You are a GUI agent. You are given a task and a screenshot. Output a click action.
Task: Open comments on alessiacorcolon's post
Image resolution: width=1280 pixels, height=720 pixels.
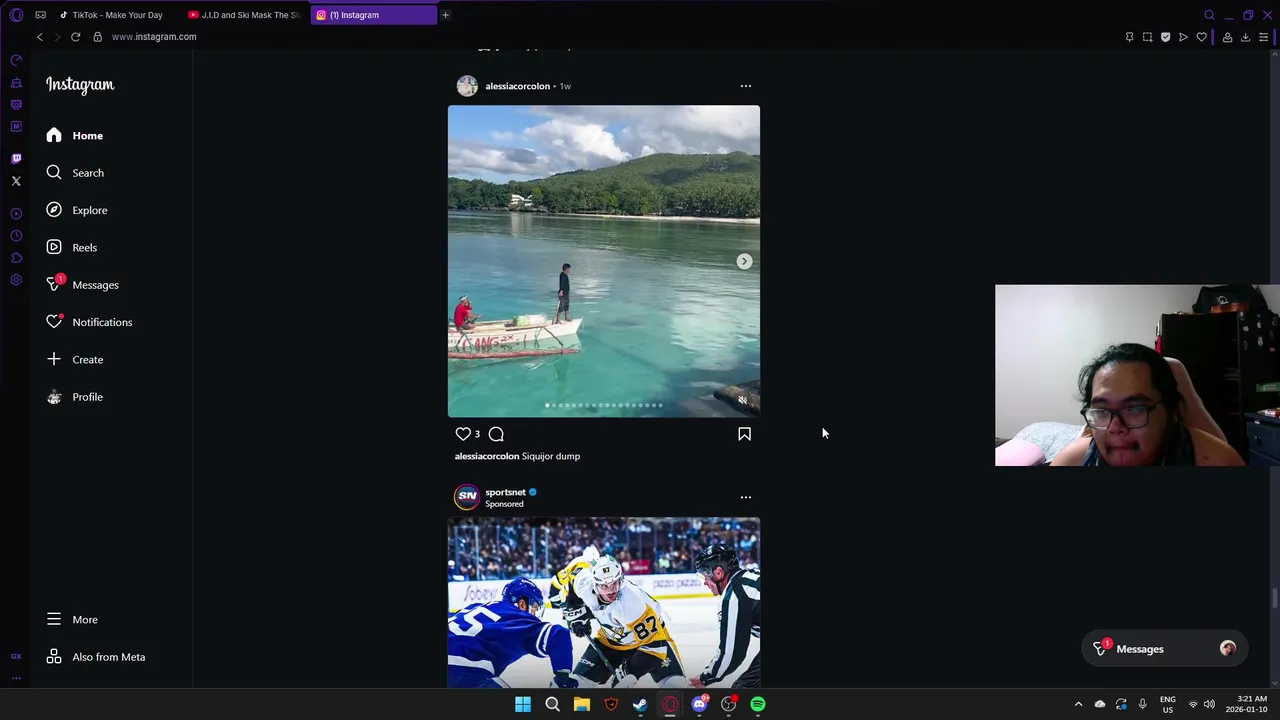click(x=496, y=434)
